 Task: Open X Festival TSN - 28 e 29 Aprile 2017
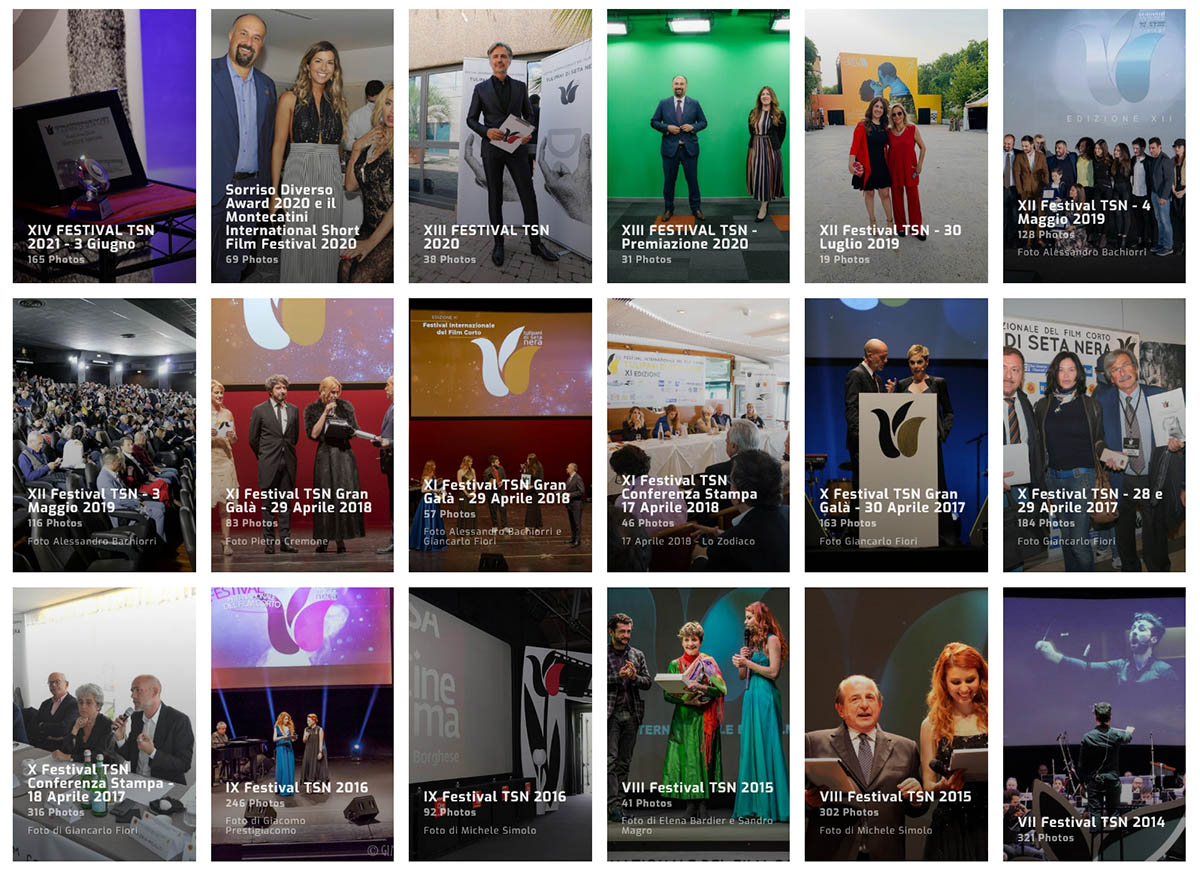[x=1094, y=434]
